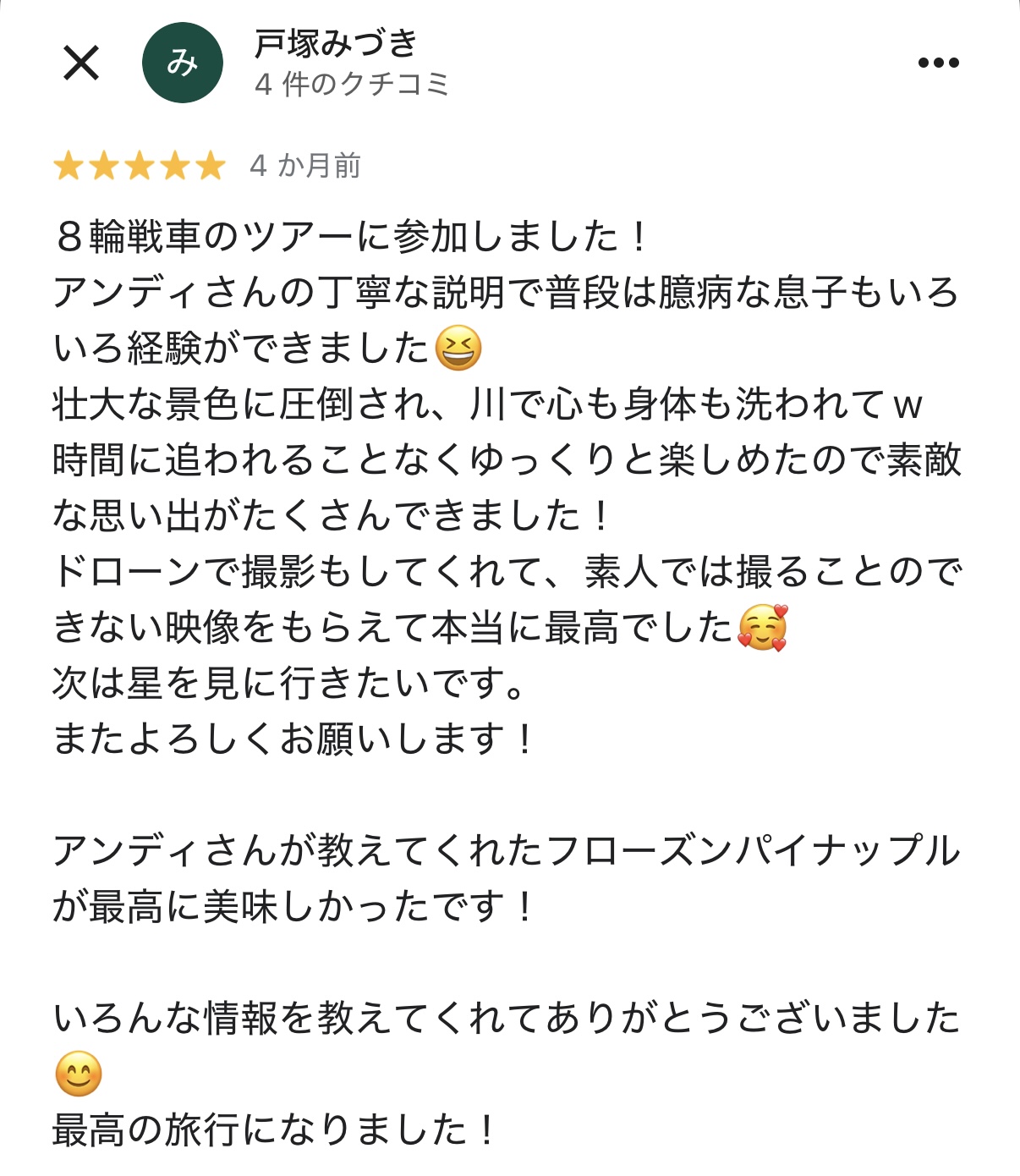View reviewer 戸塚みづき's name link
Viewport: 1020px width, 1176px height.
click(336, 43)
